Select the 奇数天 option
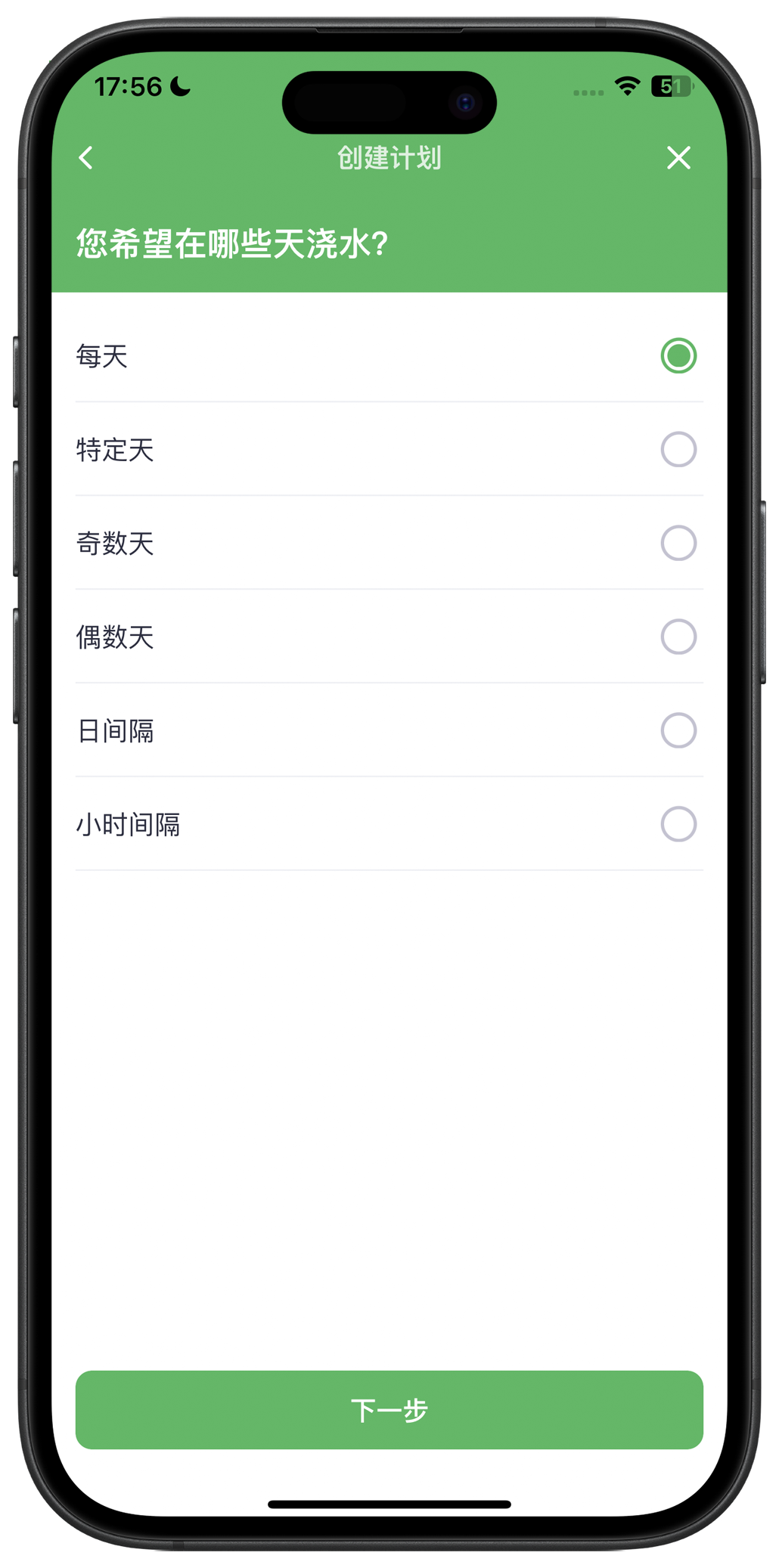Viewport: 779px width, 1568px height. click(389, 544)
